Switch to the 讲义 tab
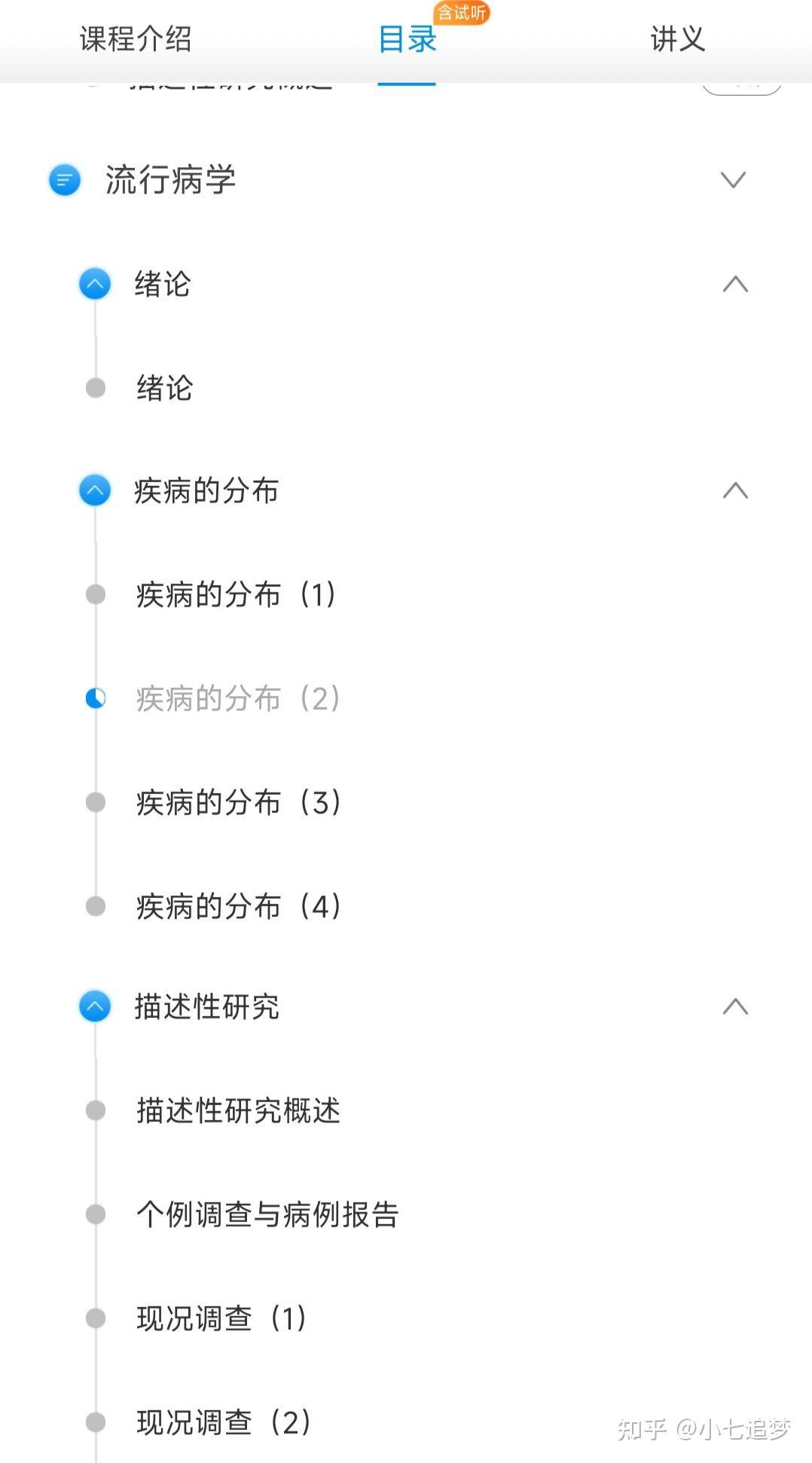Viewport: 812px width, 1463px height. 677,39
